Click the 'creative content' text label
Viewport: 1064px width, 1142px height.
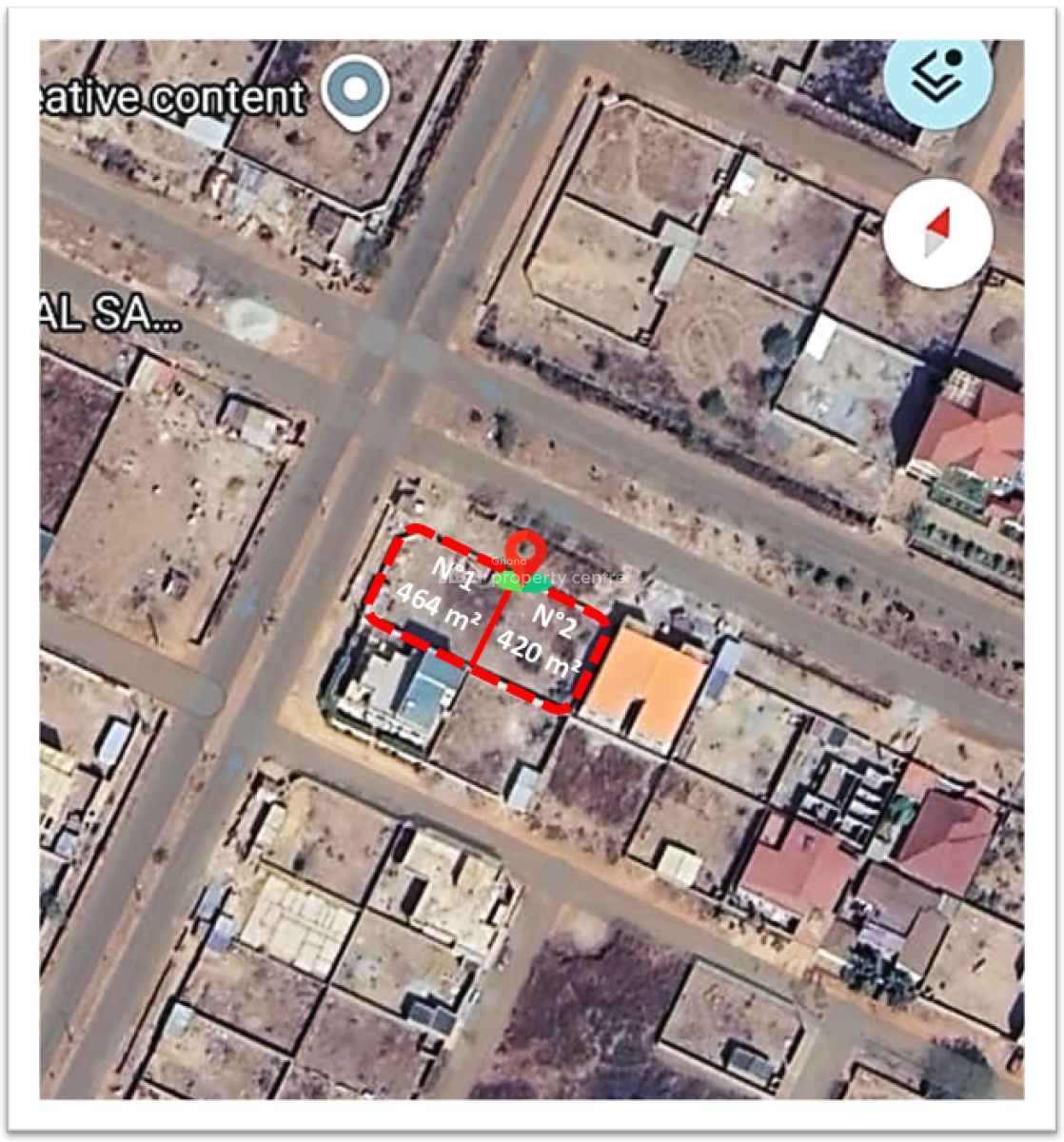point(171,94)
